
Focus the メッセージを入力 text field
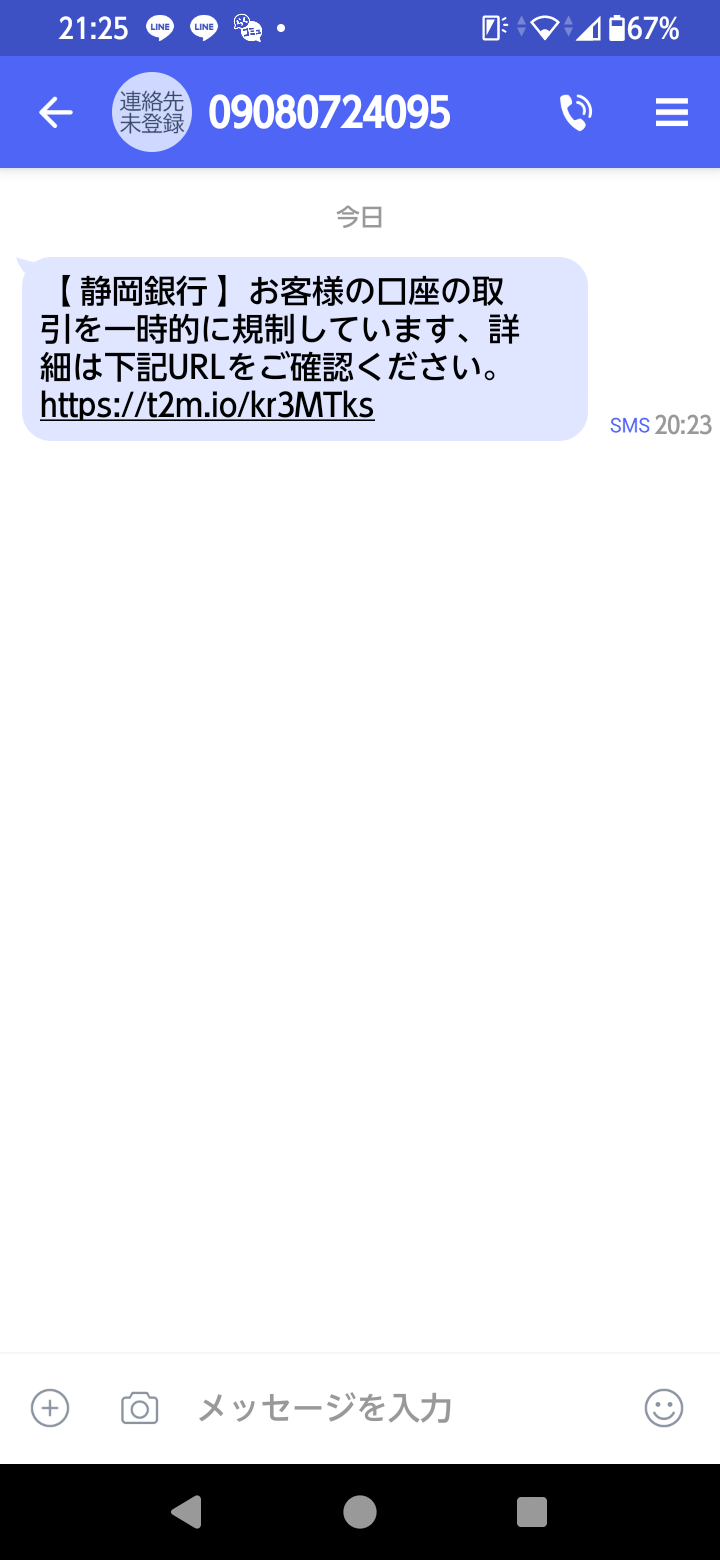pos(400,1408)
